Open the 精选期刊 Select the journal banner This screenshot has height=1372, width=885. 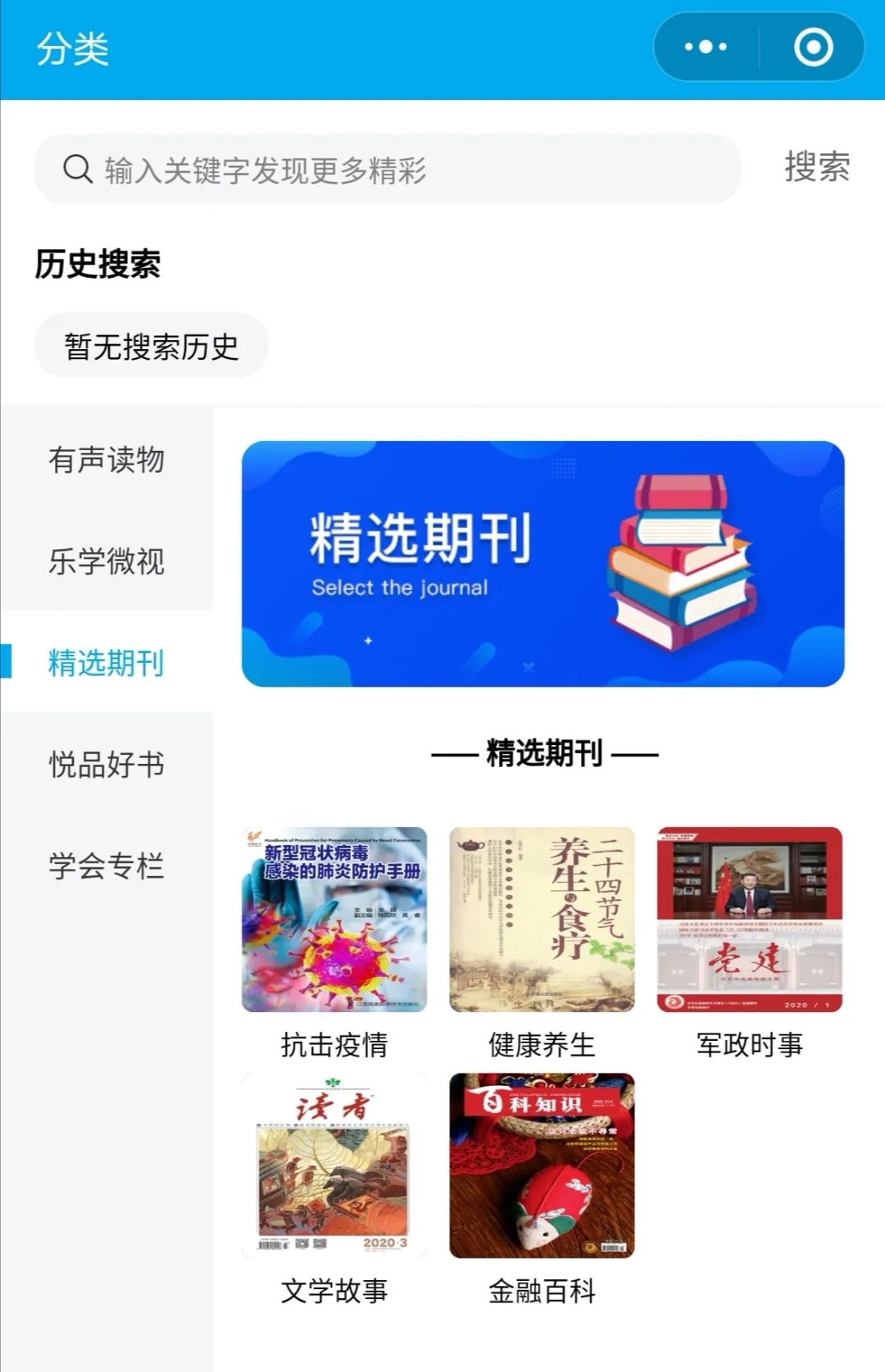542,564
